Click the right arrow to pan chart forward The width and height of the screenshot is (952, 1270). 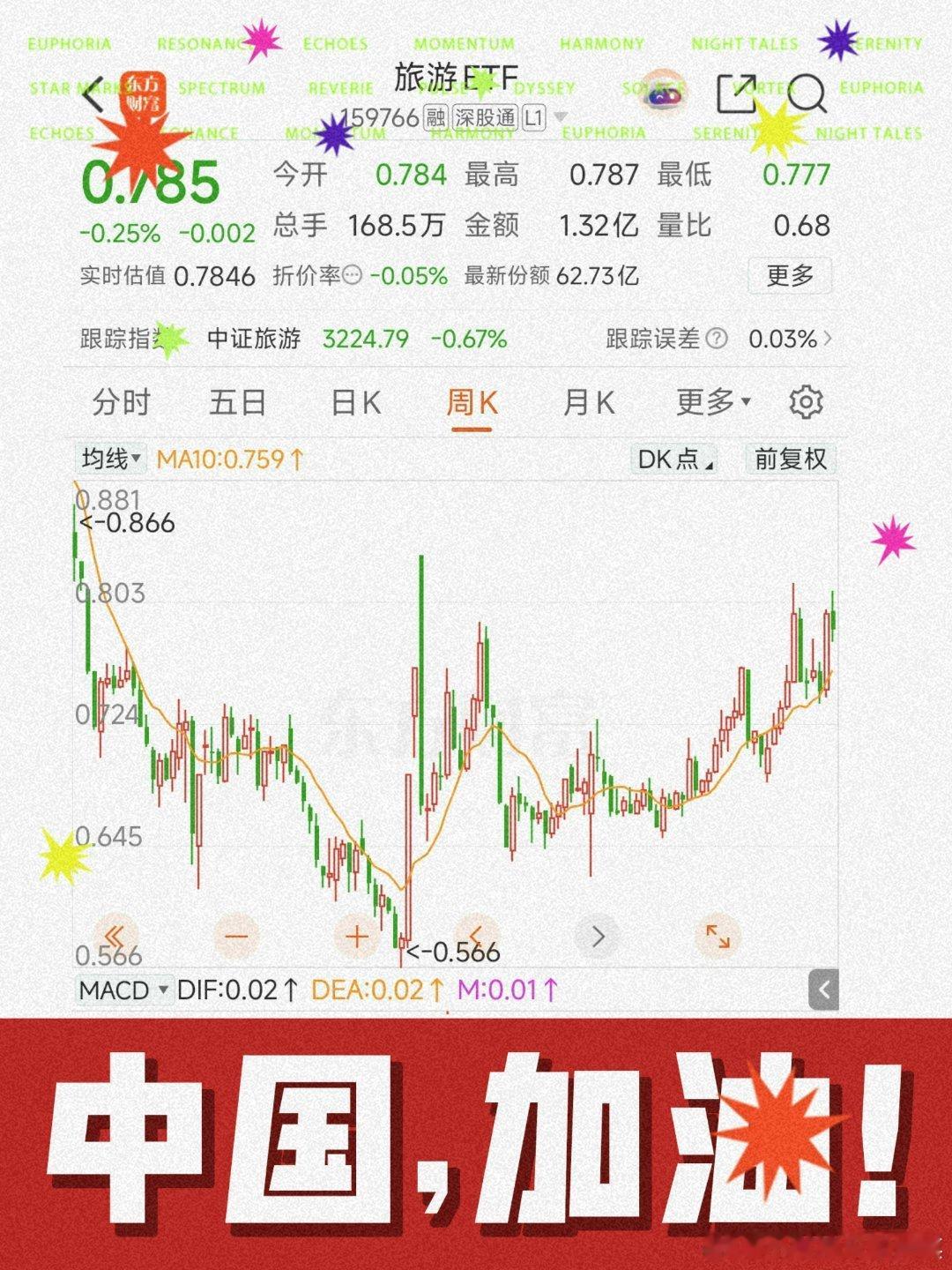click(x=596, y=935)
